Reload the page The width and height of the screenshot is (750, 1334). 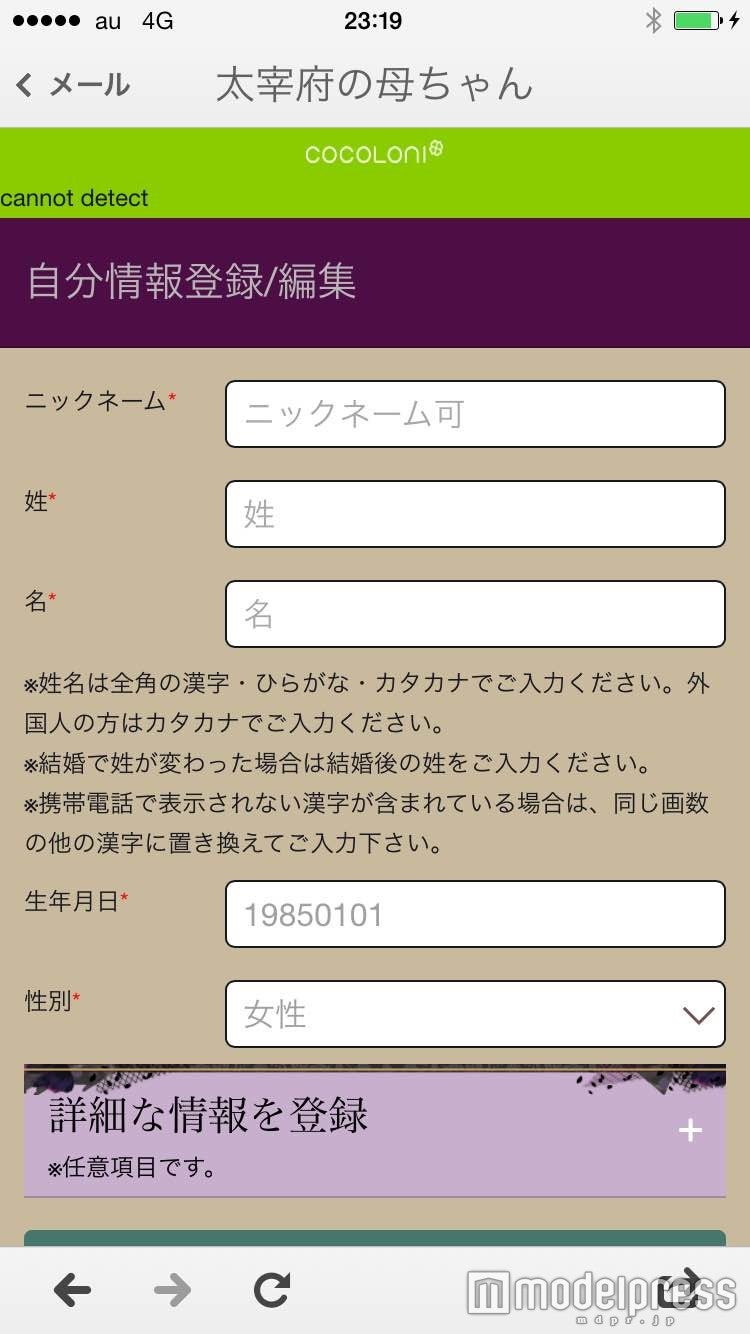tap(271, 1290)
